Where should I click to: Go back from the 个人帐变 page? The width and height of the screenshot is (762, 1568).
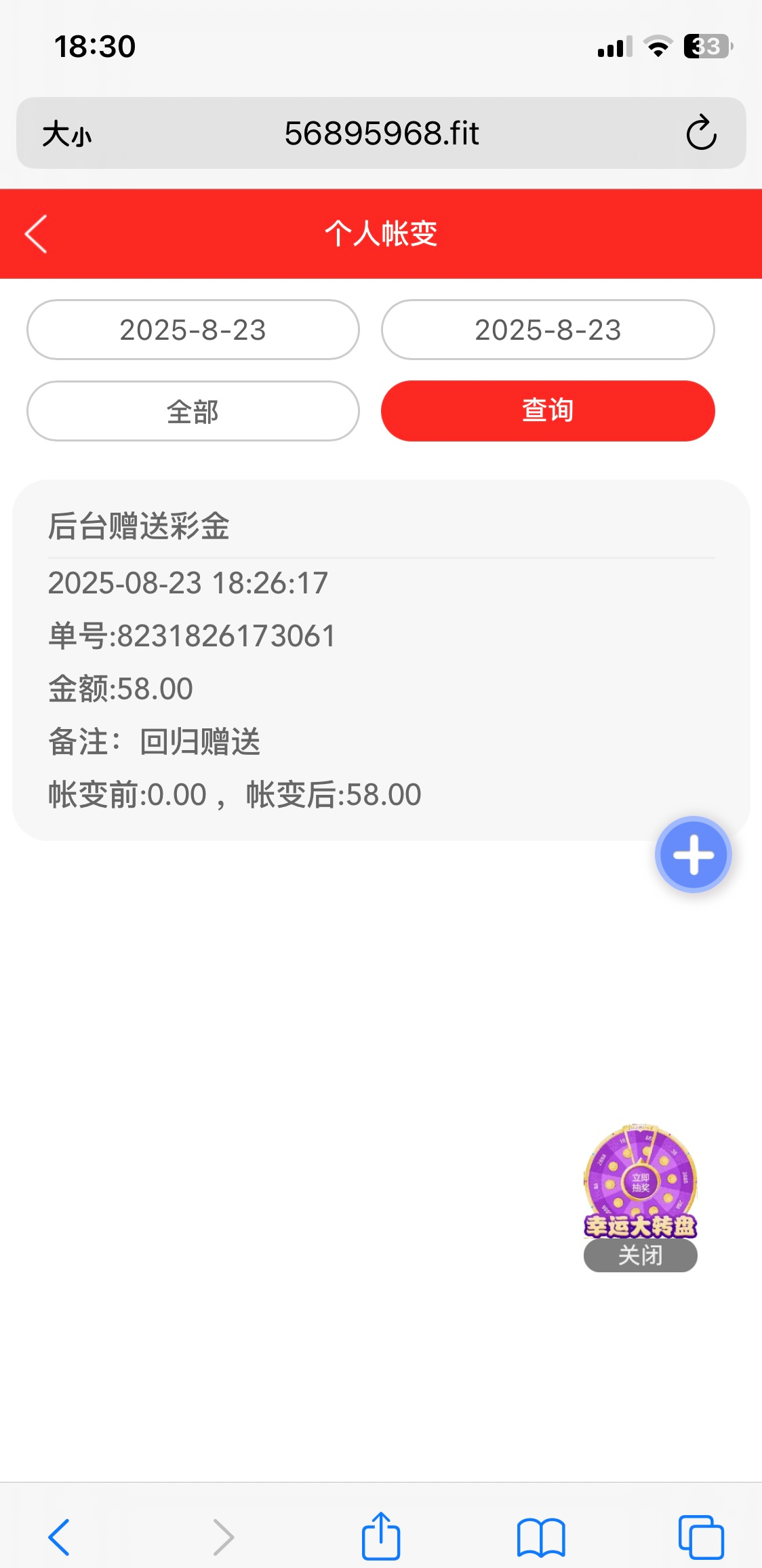[37, 234]
